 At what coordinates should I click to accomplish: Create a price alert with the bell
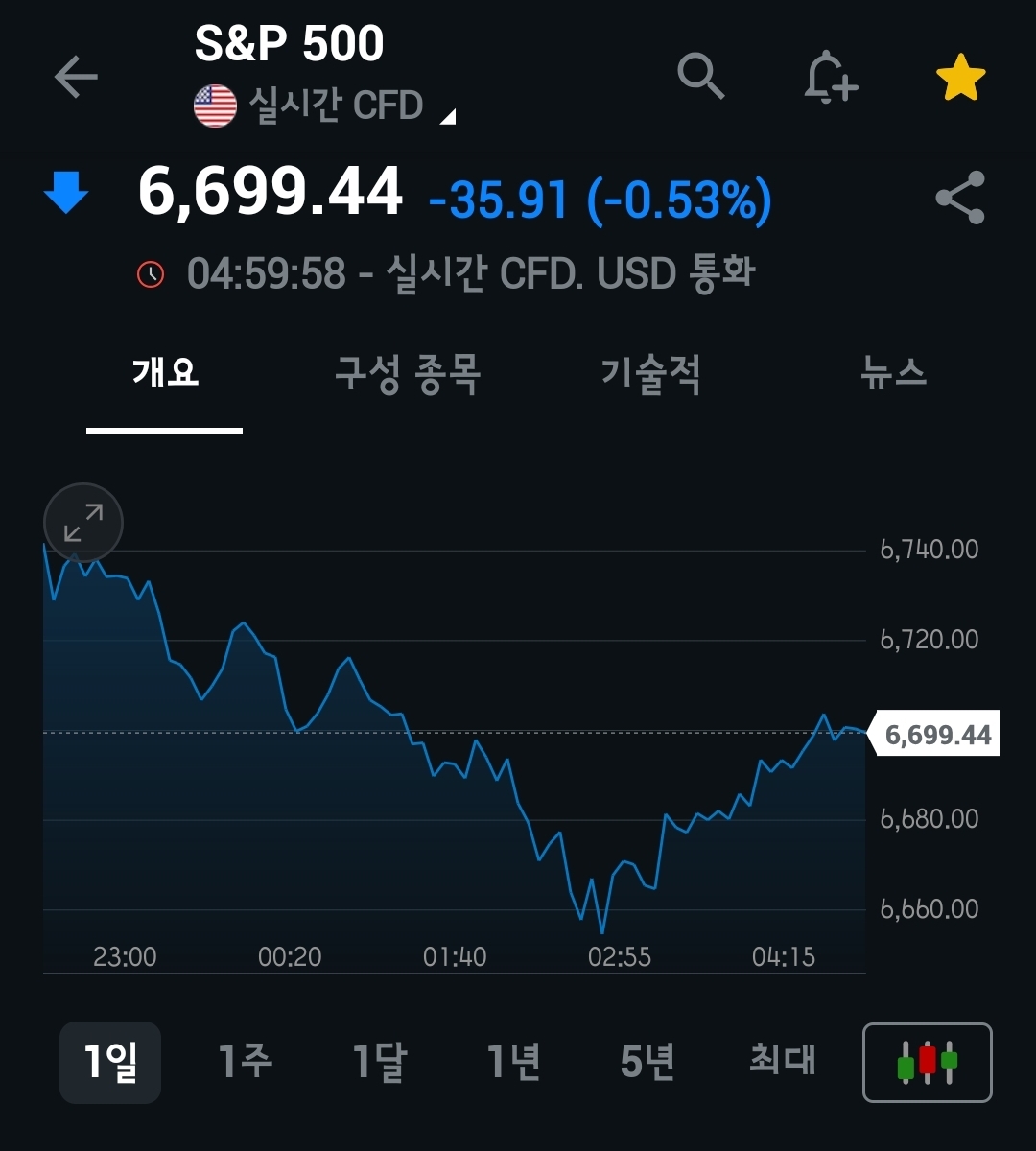click(x=830, y=77)
